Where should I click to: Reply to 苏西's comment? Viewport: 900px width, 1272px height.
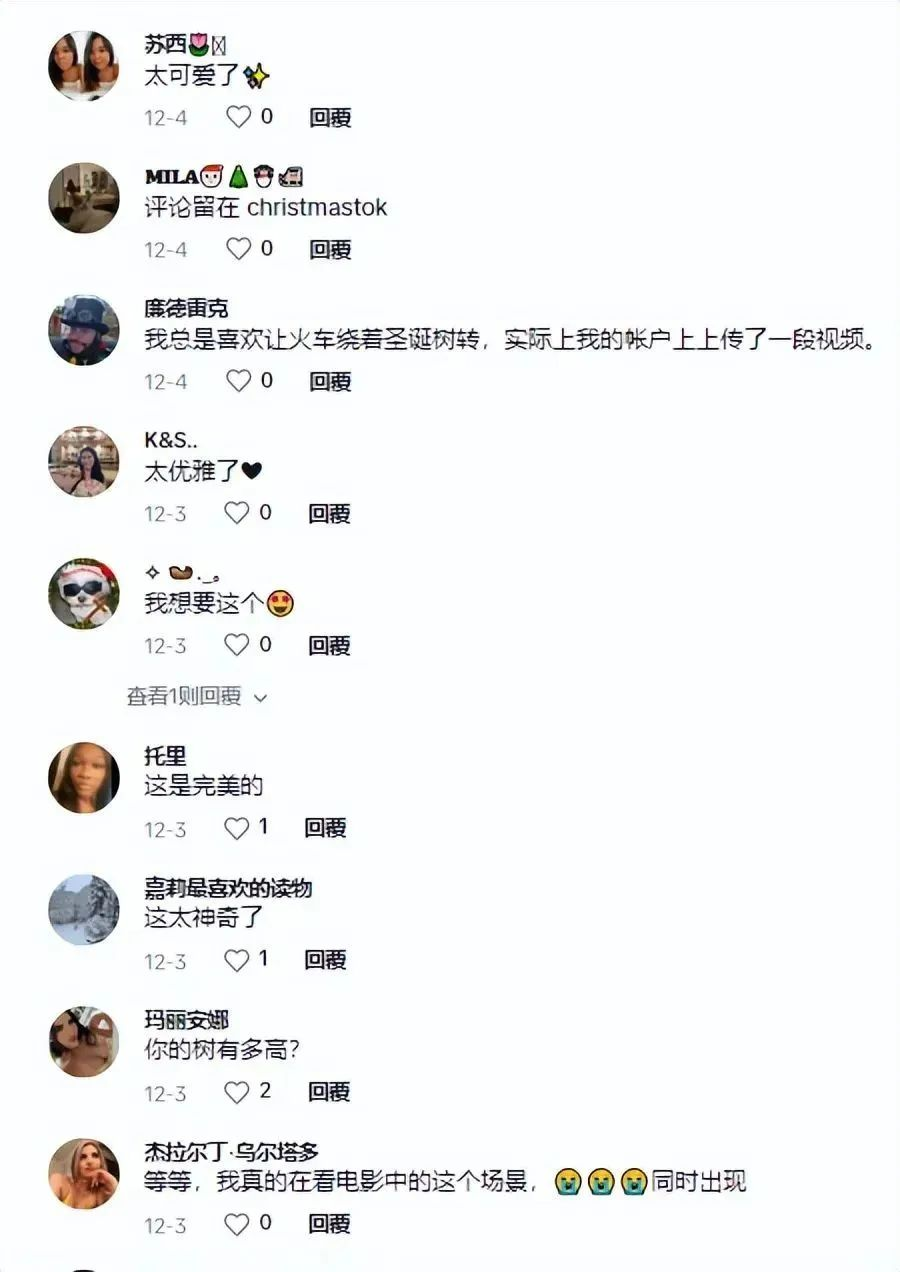point(329,117)
